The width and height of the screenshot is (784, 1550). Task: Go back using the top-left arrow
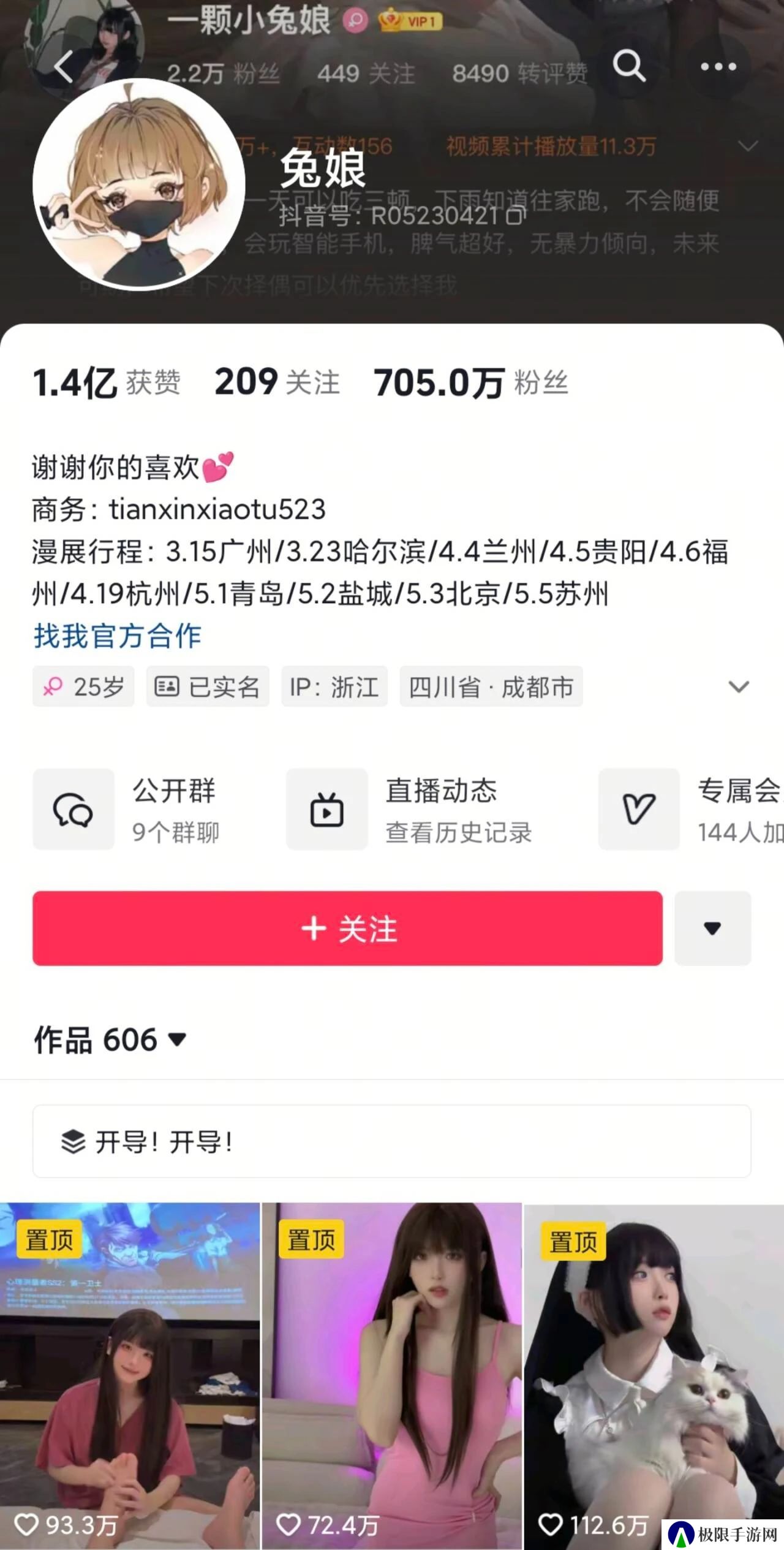tap(64, 66)
